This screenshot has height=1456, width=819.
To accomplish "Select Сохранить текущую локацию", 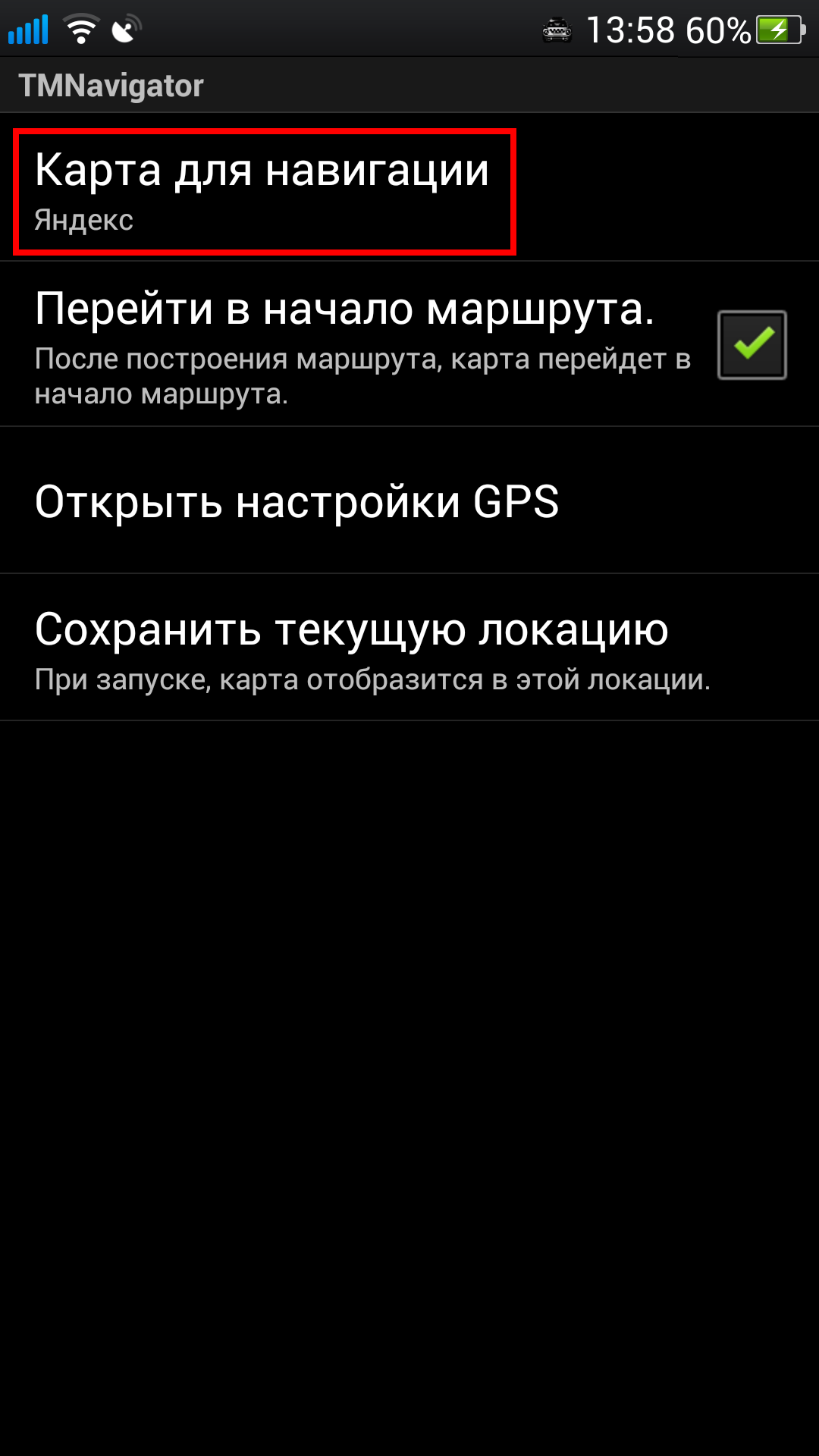I will tap(409, 648).
